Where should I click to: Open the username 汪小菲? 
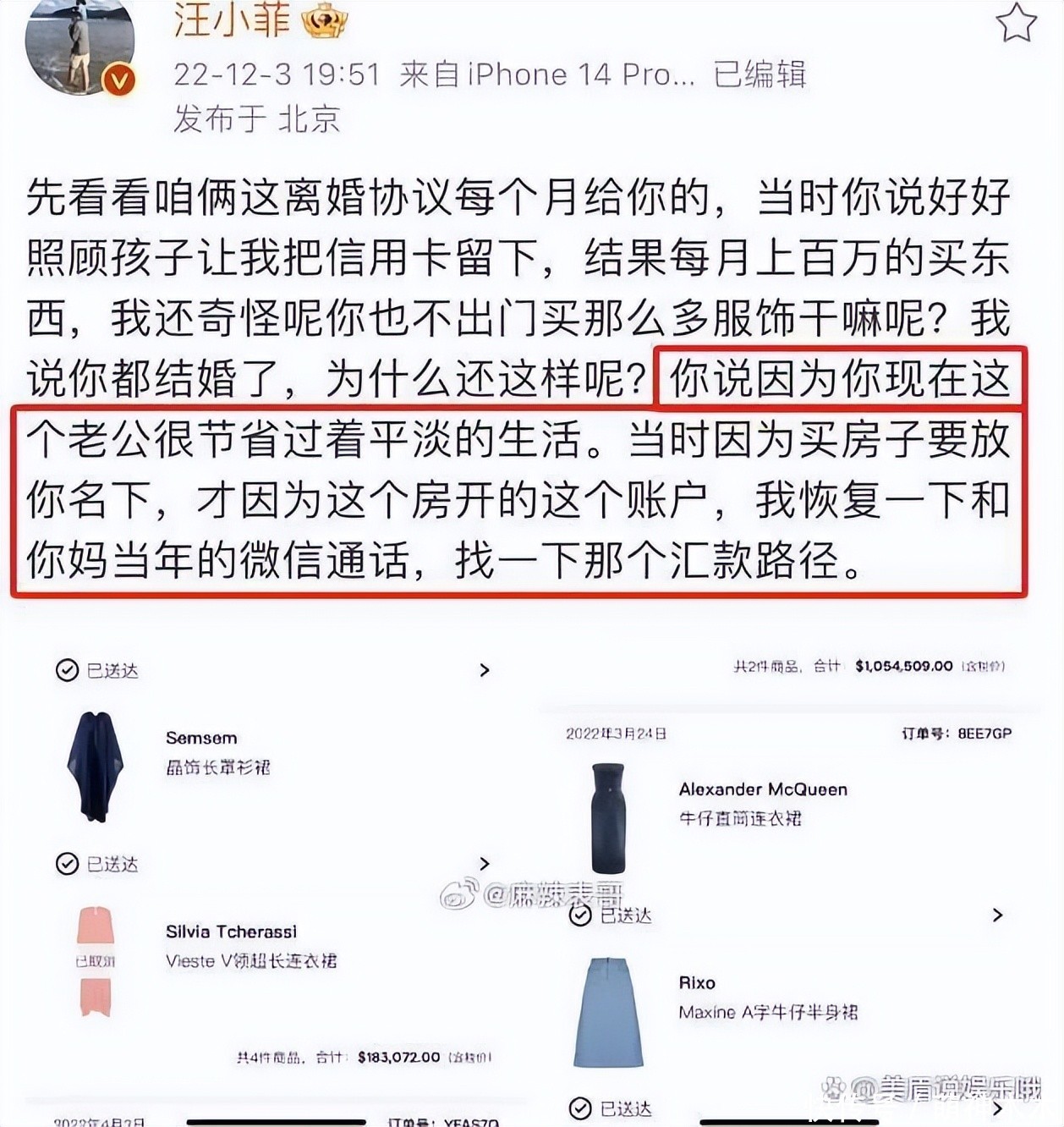(x=232, y=20)
